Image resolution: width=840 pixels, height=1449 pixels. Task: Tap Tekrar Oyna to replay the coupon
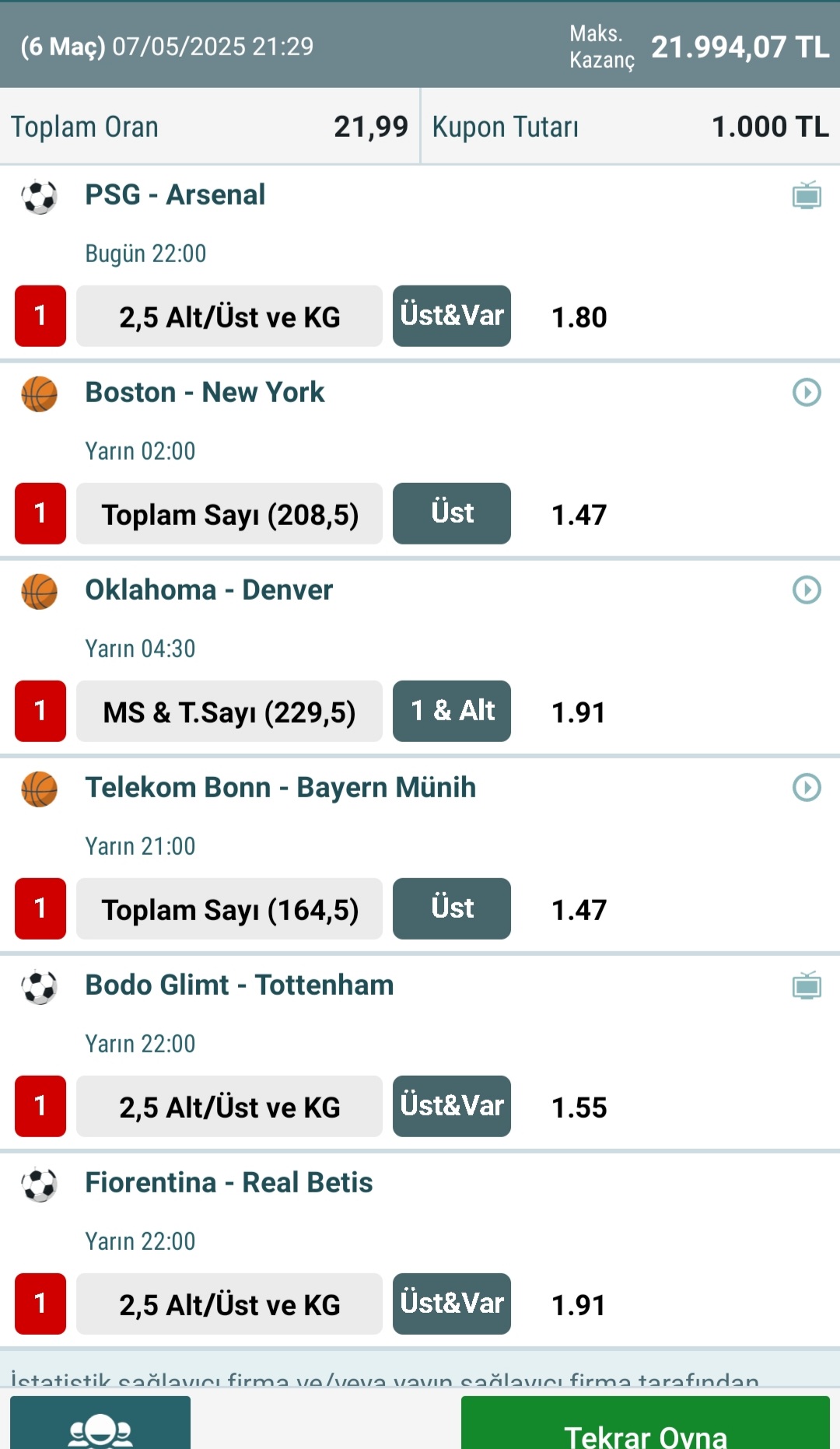pyautogui.click(x=646, y=1423)
